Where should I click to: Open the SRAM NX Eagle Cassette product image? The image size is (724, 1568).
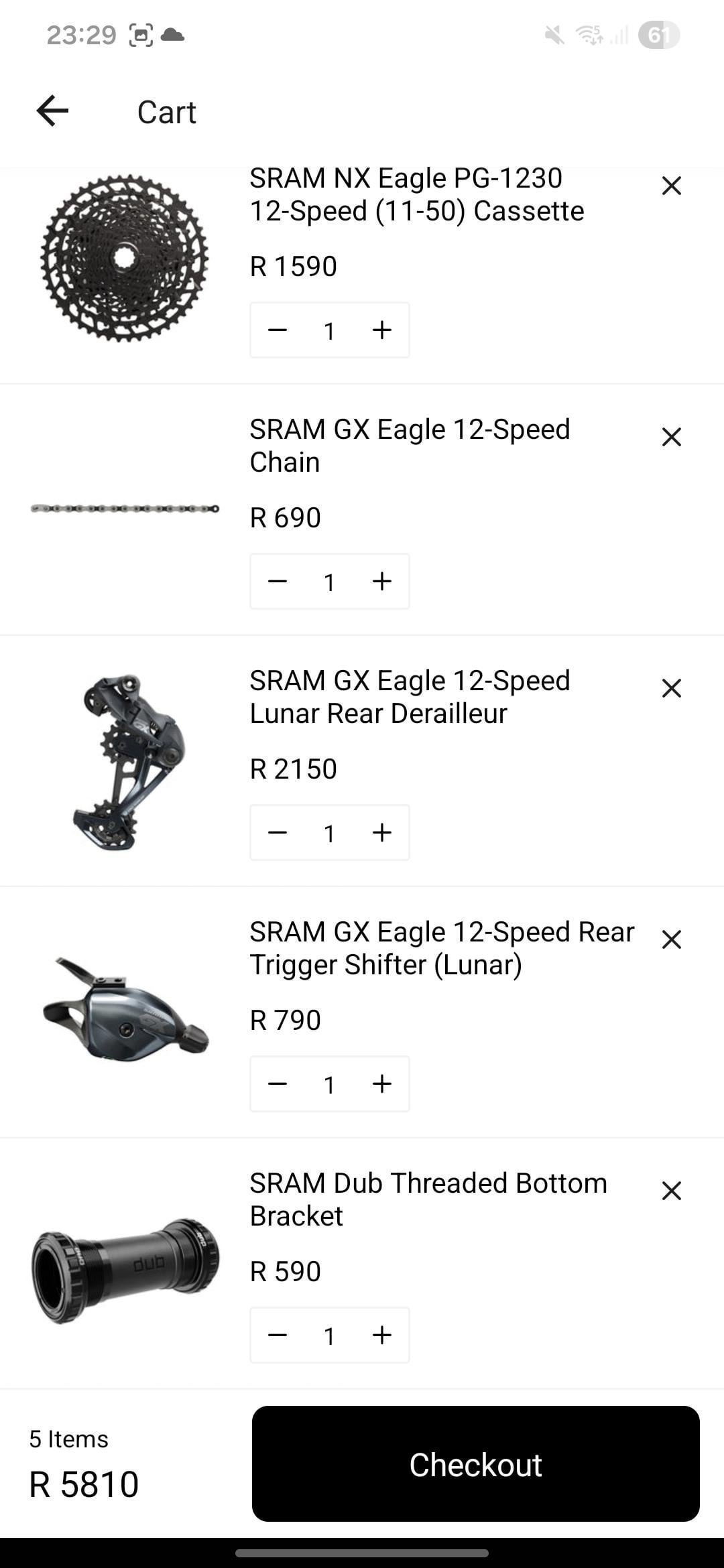(x=125, y=258)
